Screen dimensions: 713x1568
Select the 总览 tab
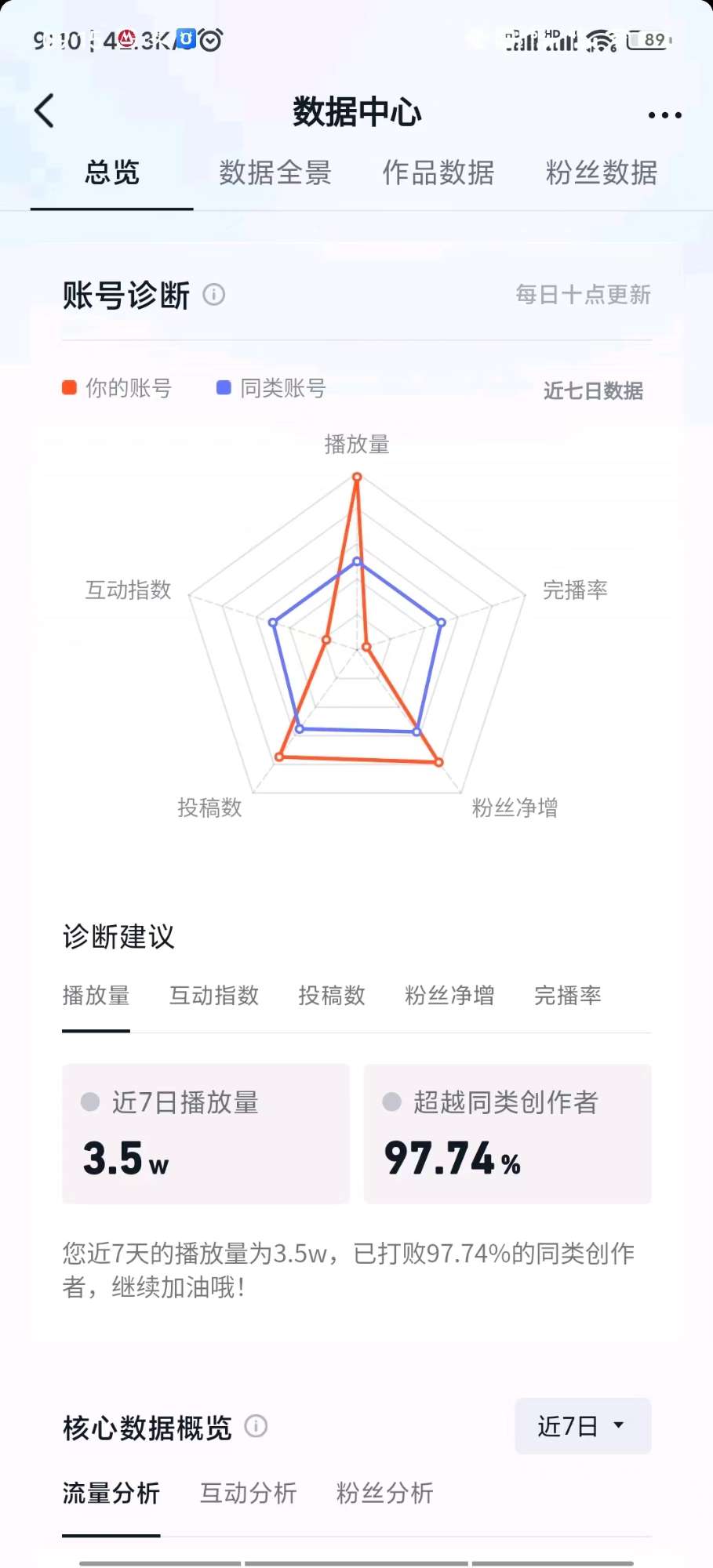coord(112,172)
